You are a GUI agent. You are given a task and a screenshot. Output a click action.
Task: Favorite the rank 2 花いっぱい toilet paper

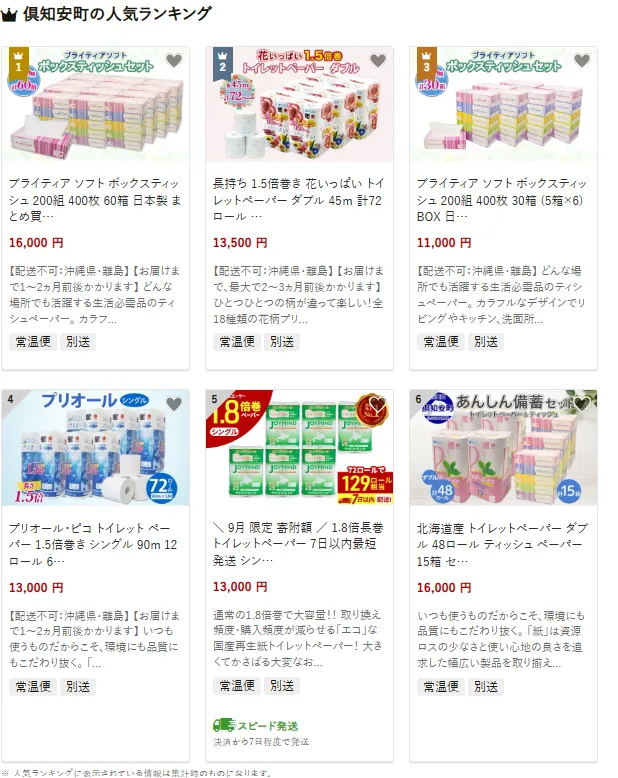(378, 61)
